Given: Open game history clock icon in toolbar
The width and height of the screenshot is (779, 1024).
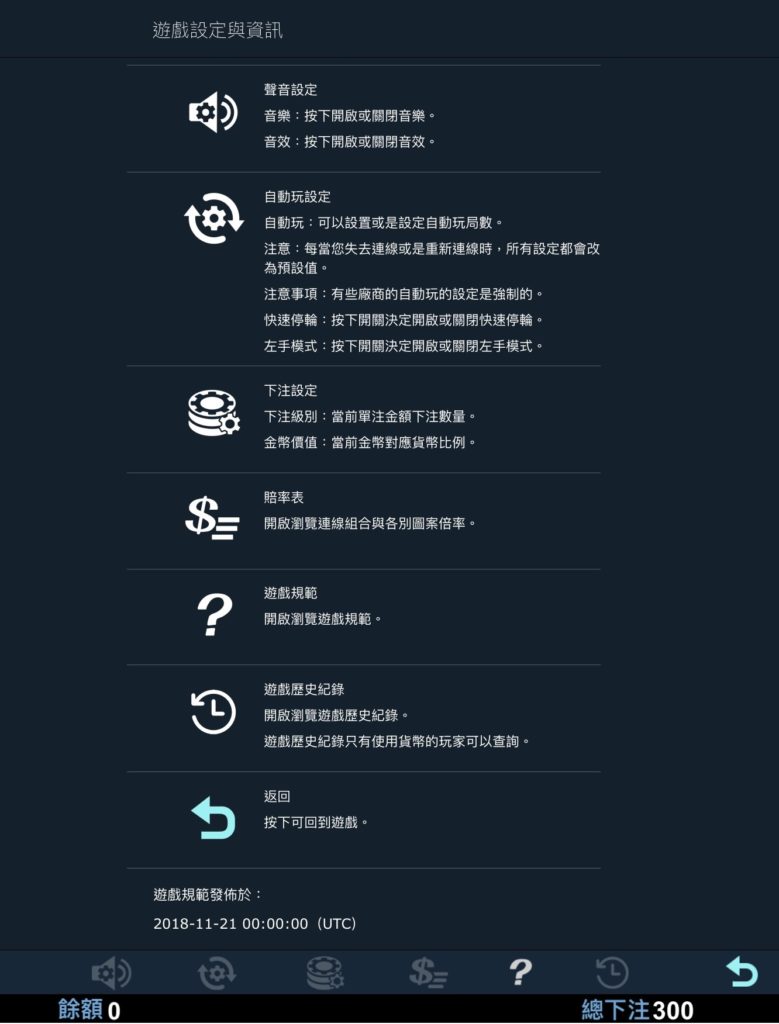Looking at the screenshot, I should click(612, 972).
